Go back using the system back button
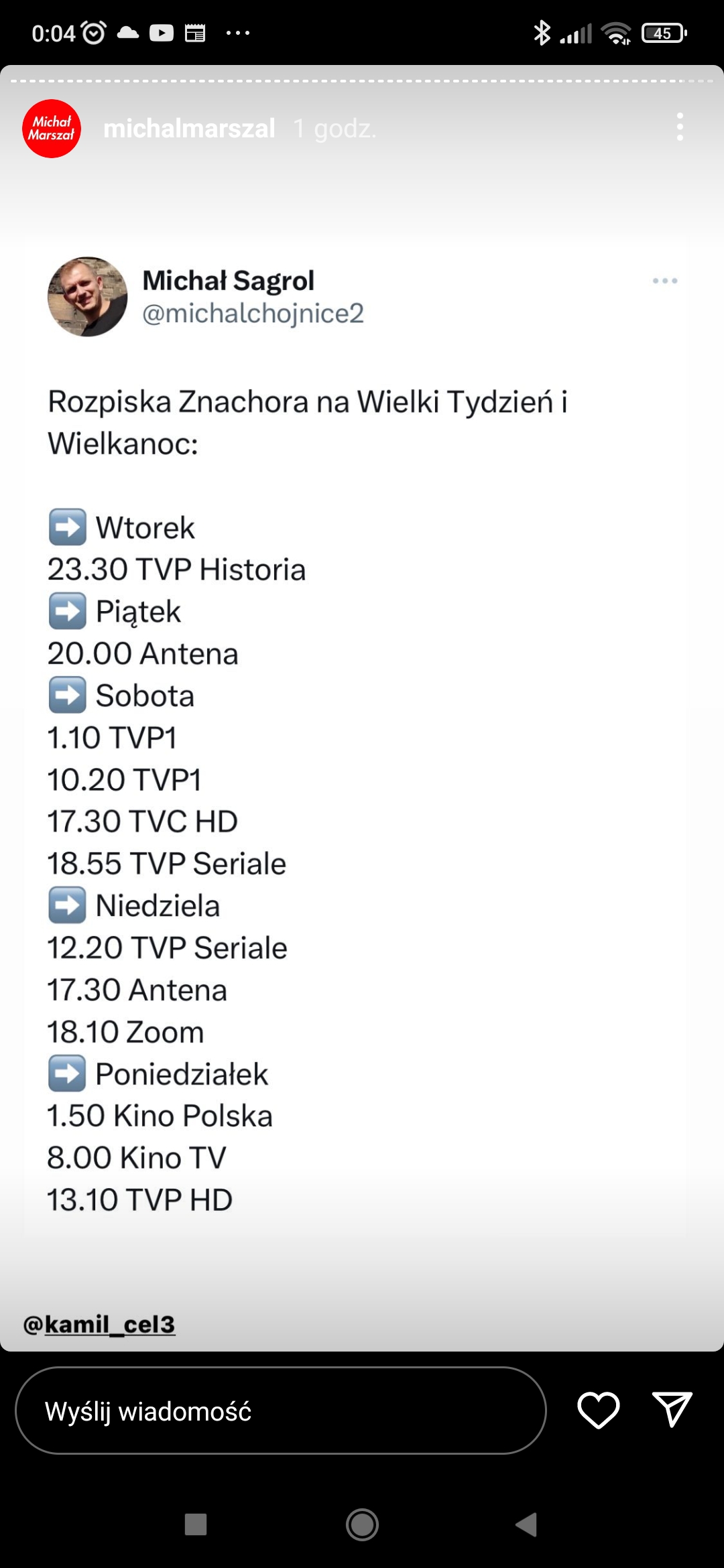This screenshot has width=724, height=1568. coord(527,1524)
